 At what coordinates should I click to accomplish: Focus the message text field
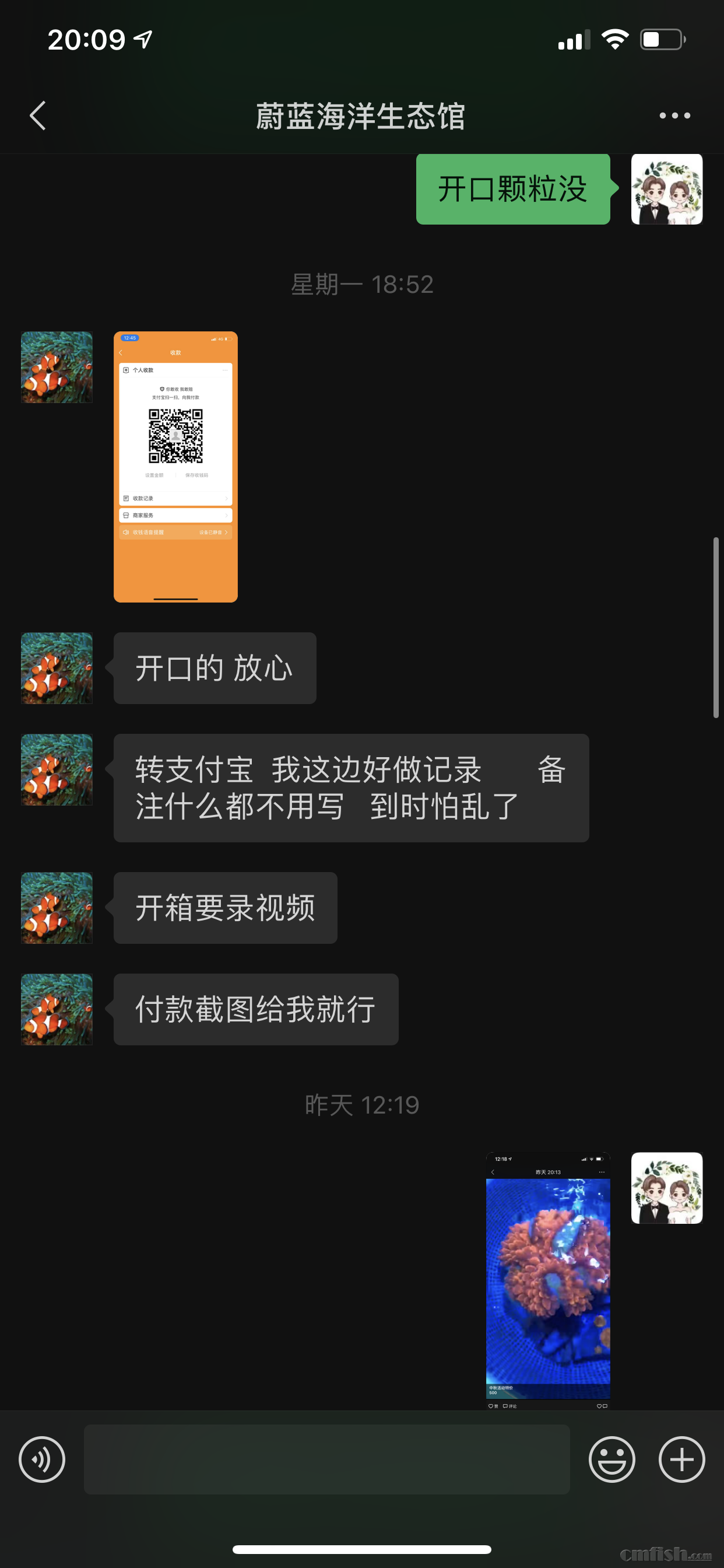click(x=326, y=1459)
